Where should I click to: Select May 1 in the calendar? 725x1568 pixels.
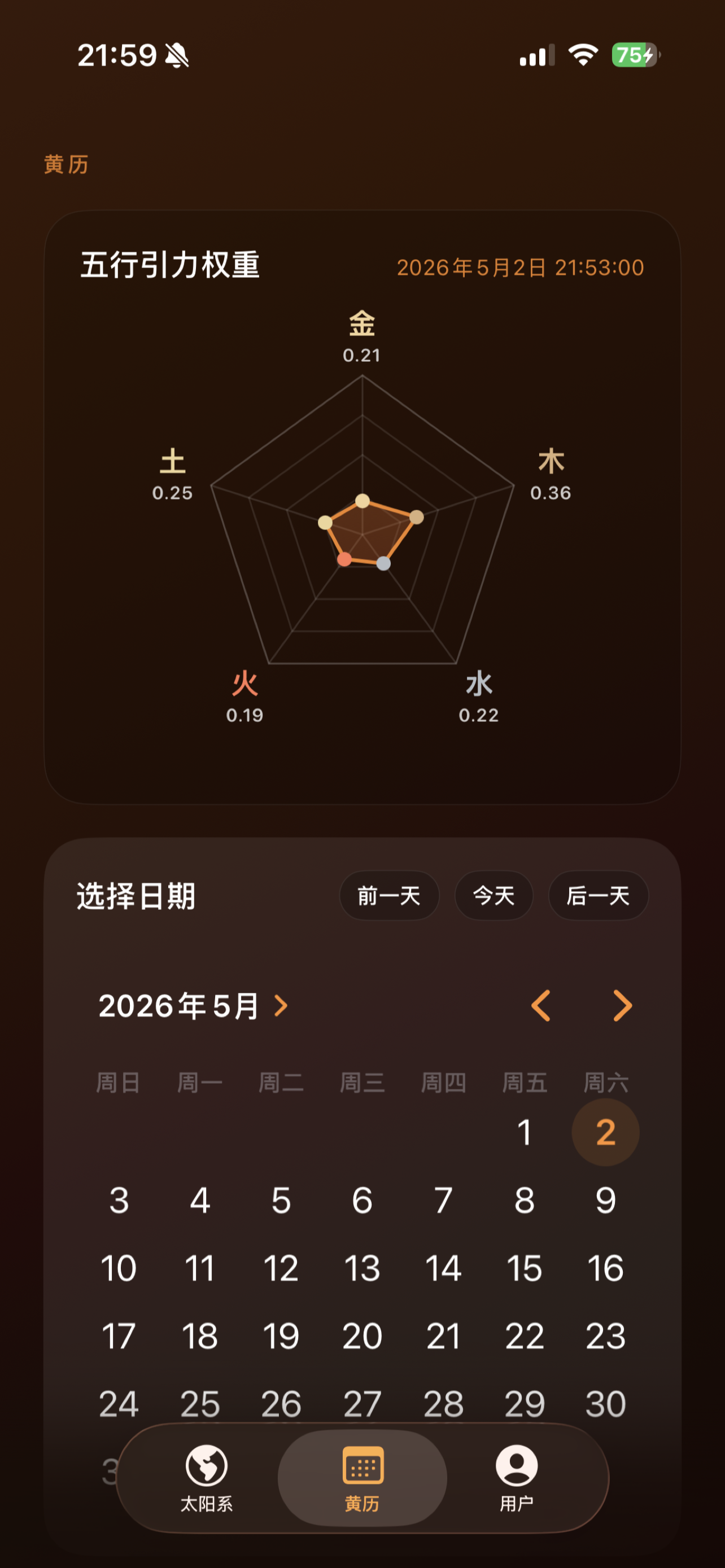point(524,1132)
